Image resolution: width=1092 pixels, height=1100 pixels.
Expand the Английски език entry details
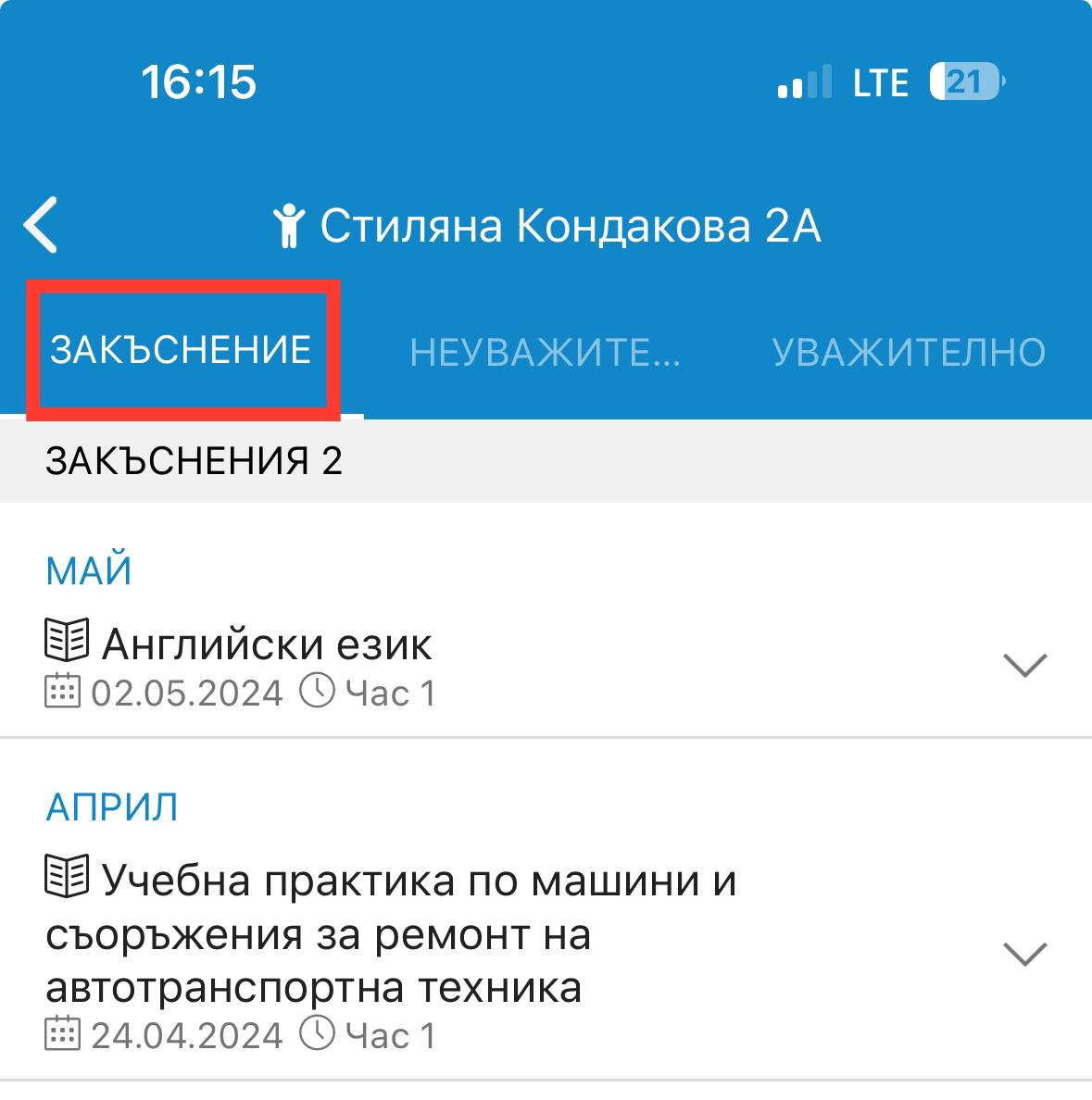pyautogui.click(x=1024, y=665)
